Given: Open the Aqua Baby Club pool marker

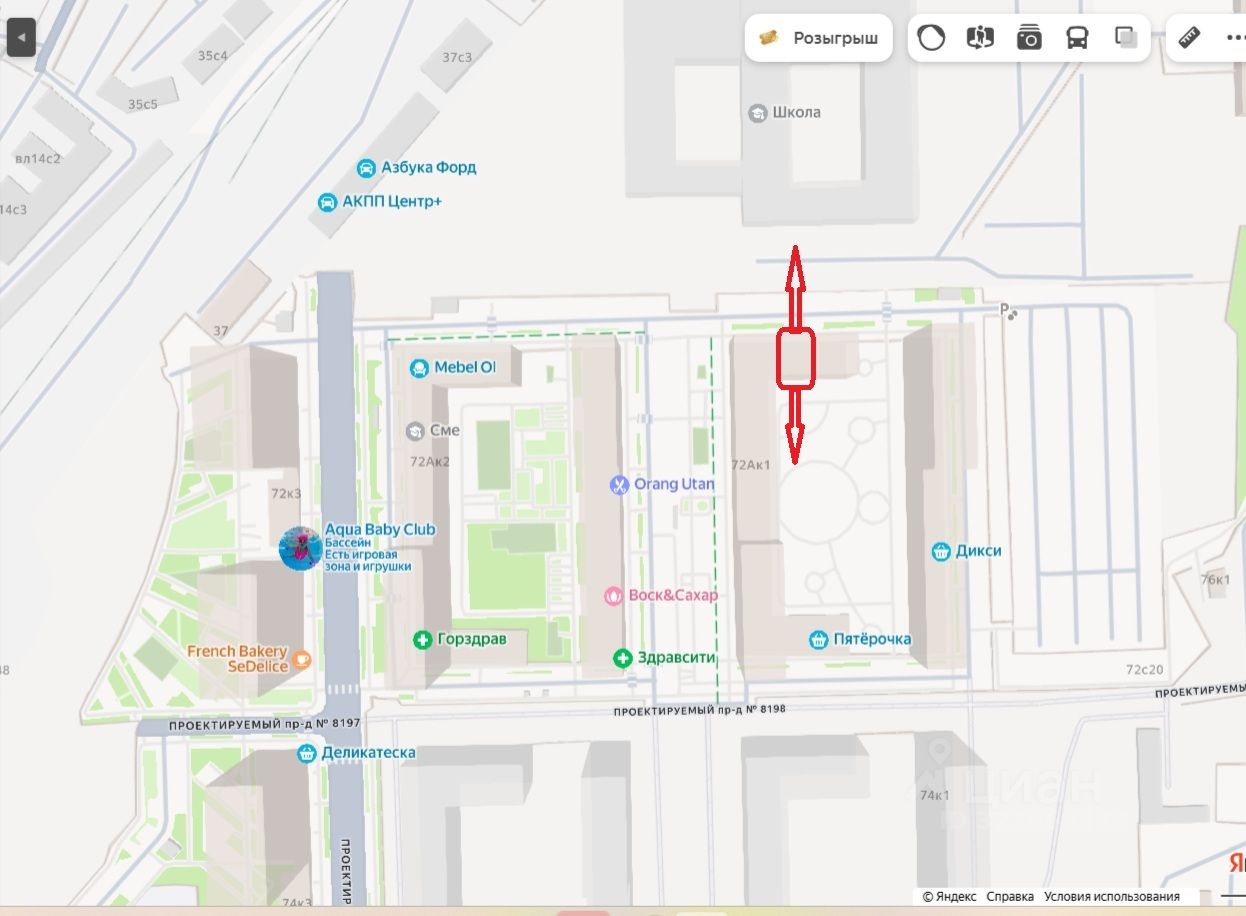Looking at the screenshot, I should click(300, 549).
